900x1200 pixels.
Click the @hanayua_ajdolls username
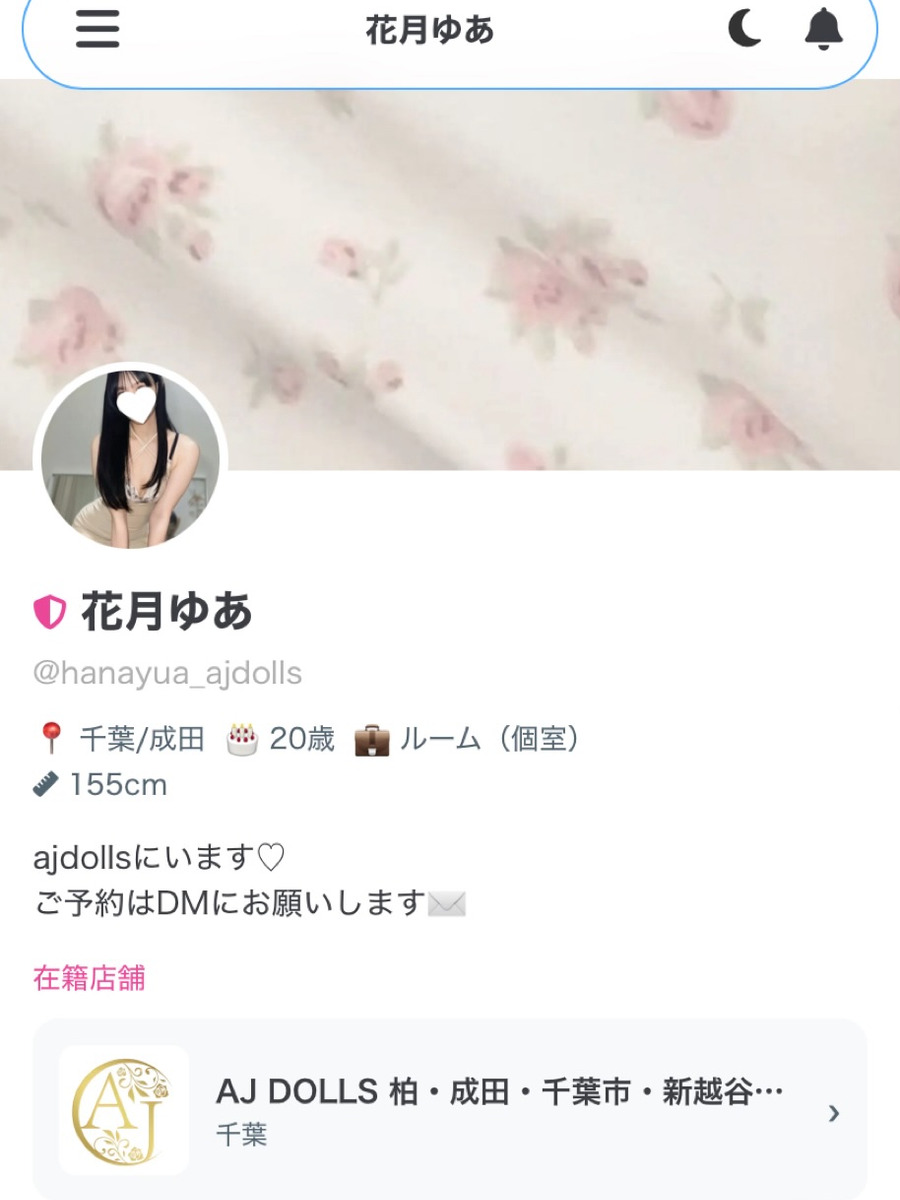point(165,672)
